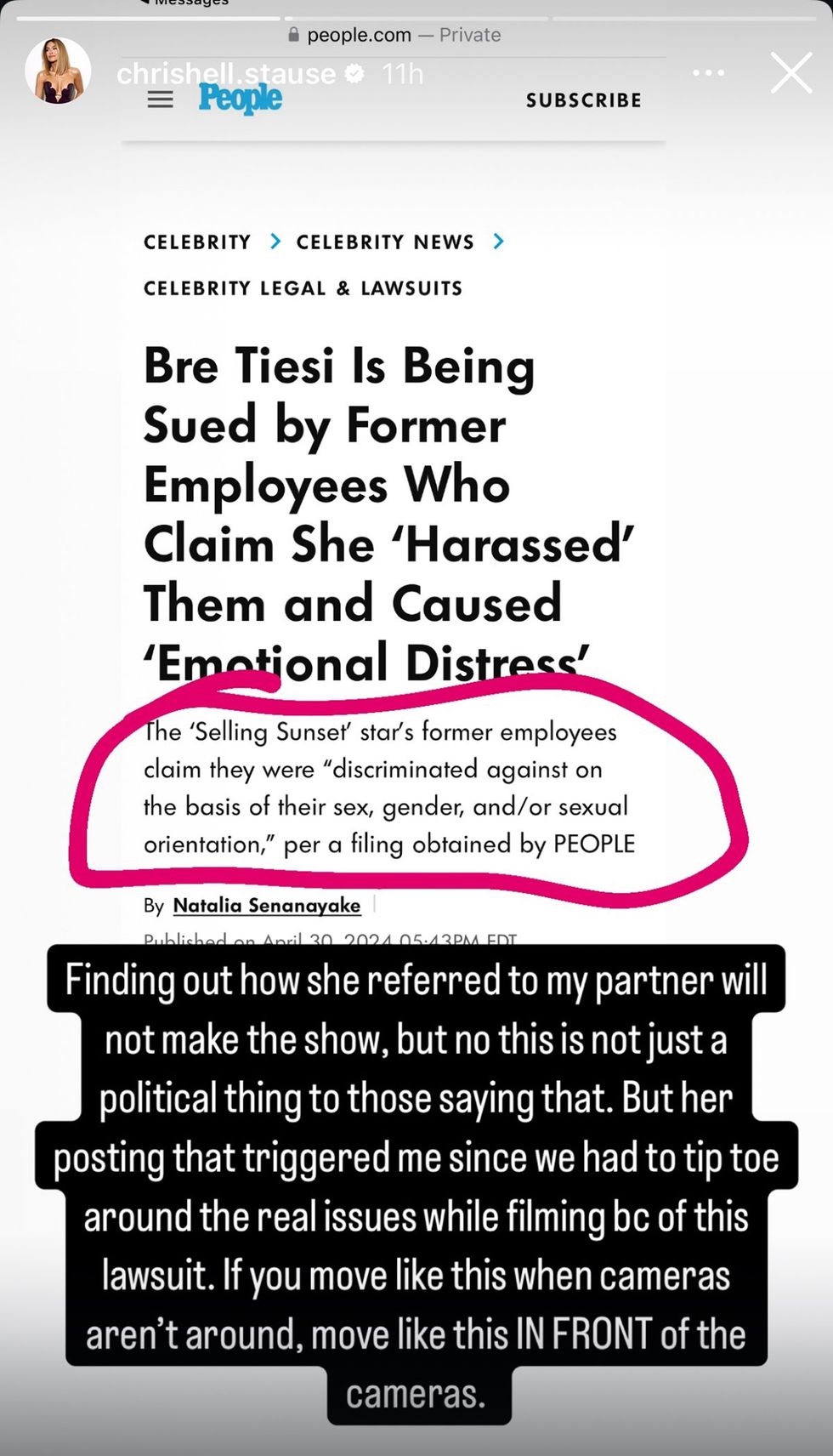
Task: Close the story with the X button
Action: 790,73
